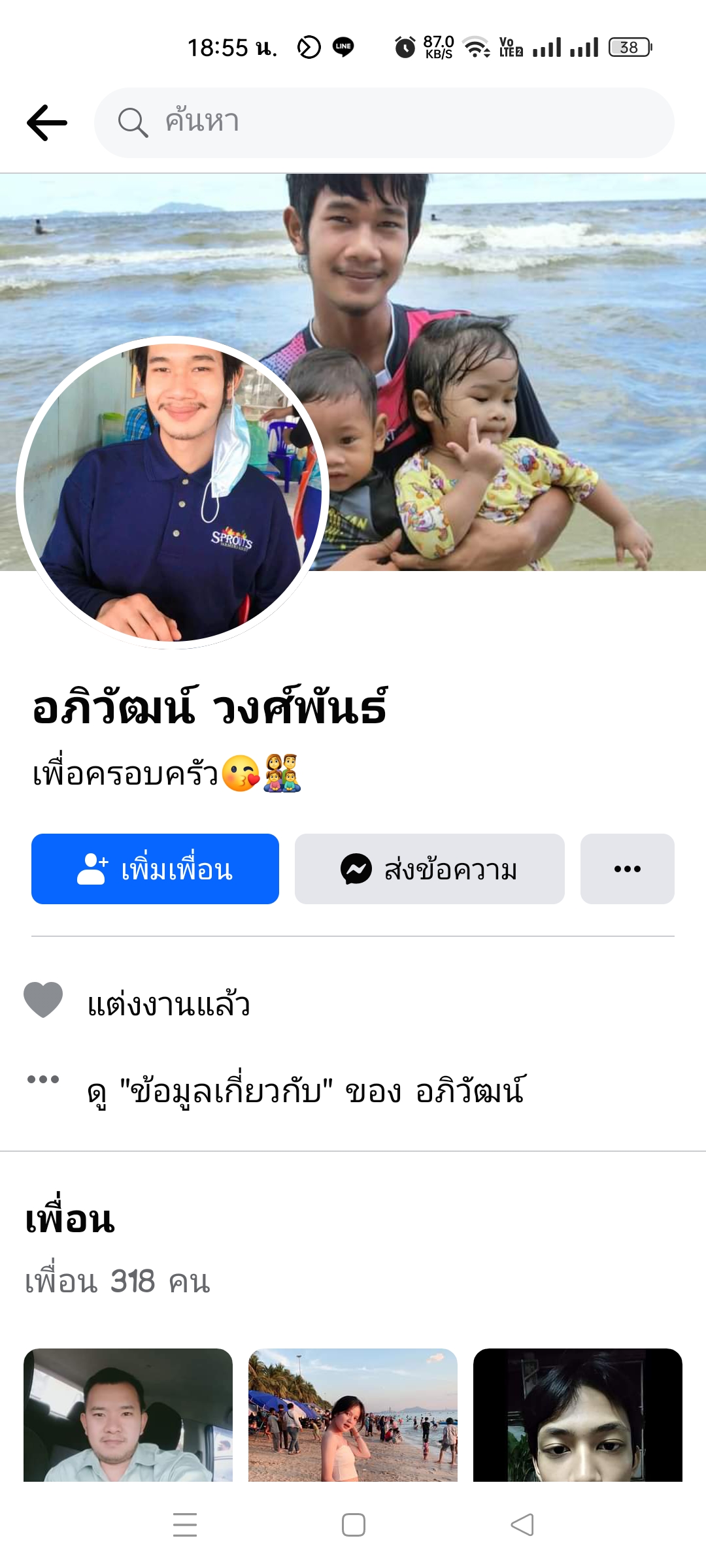706x1568 pixels.
Task: Open the three-dot more options button
Action: (x=627, y=869)
